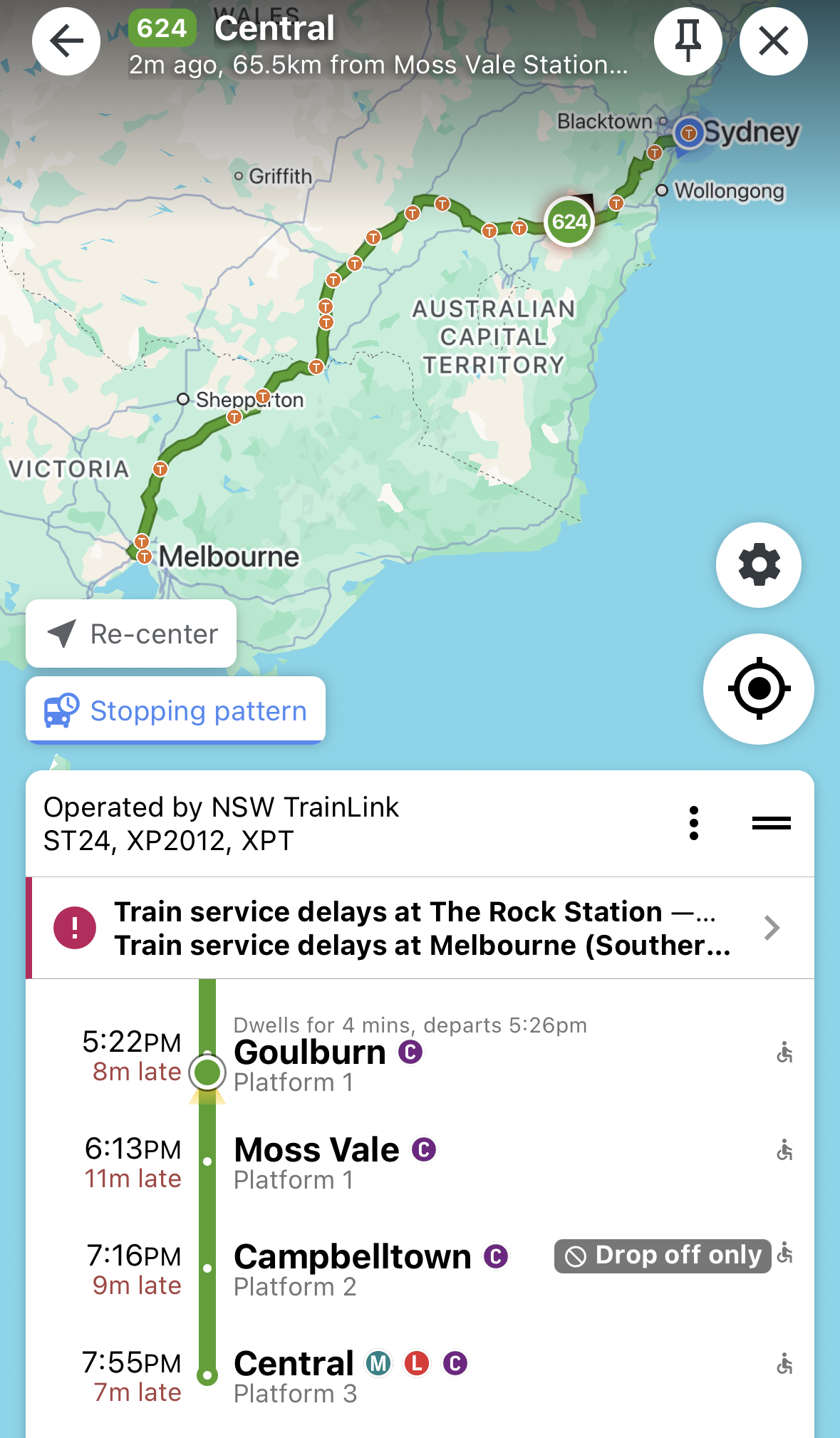Go back using the arrow button
The image size is (840, 1438).
(x=66, y=41)
